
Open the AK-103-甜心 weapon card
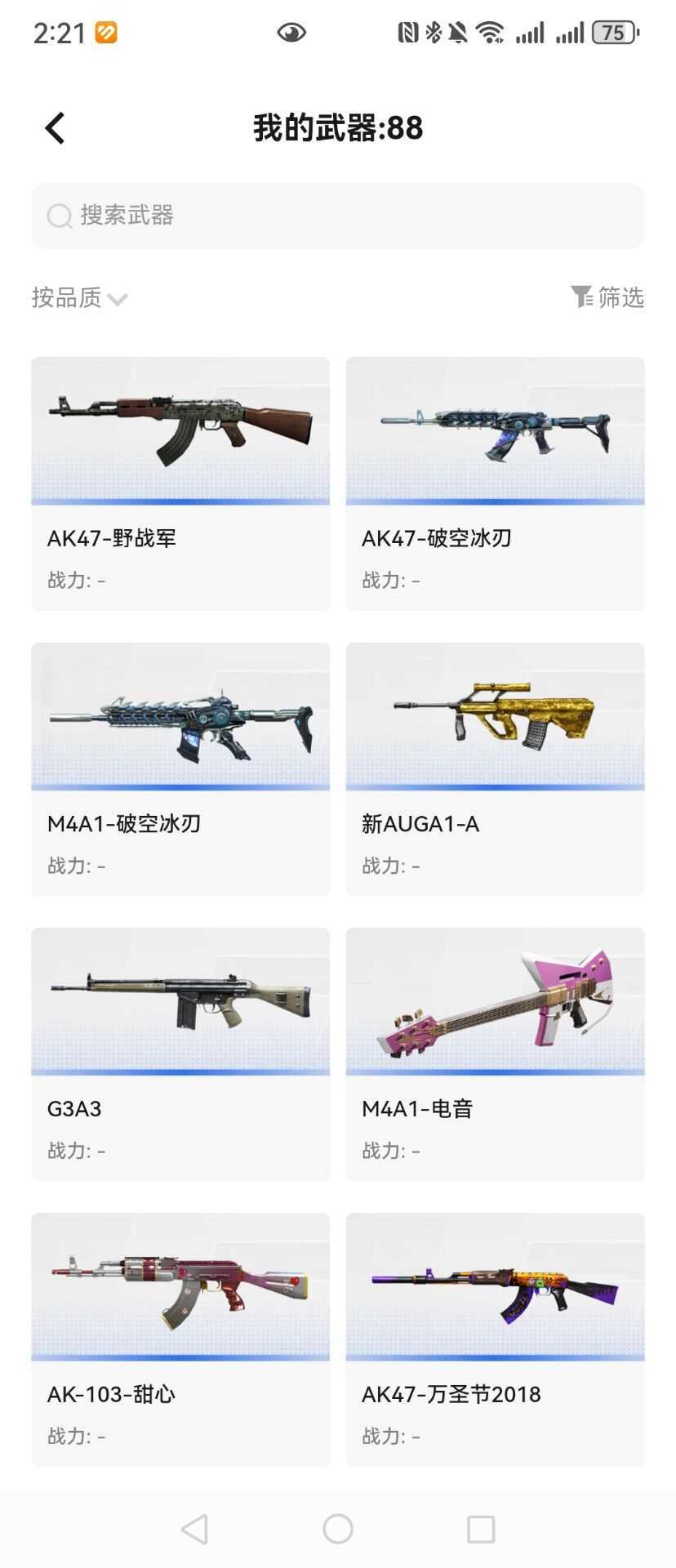coord(180,1339)
